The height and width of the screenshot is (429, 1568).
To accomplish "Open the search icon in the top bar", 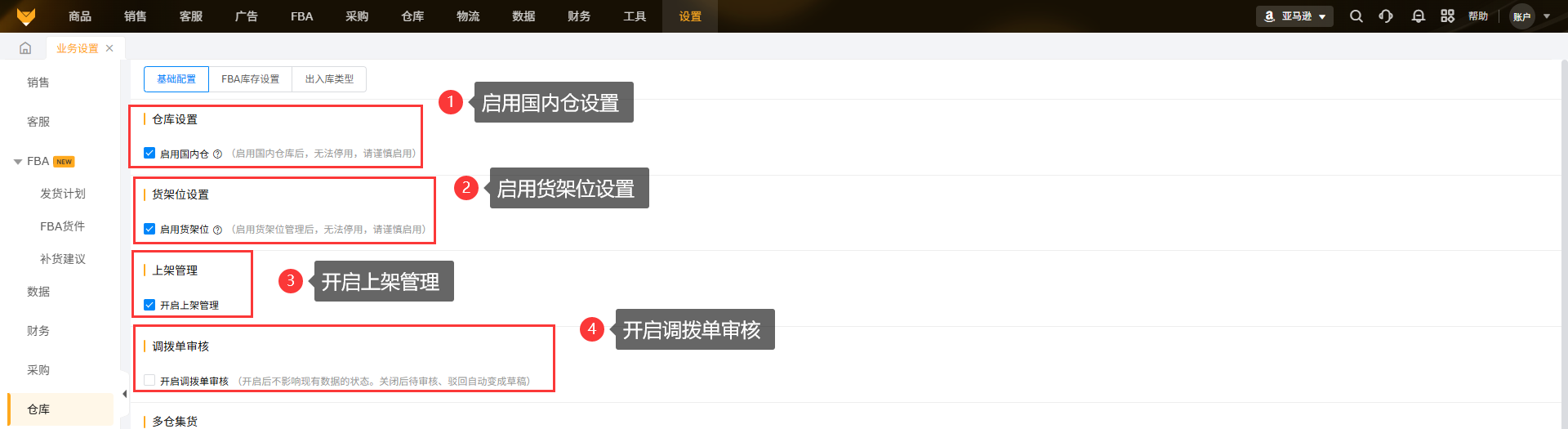I will coord(1356,16).
